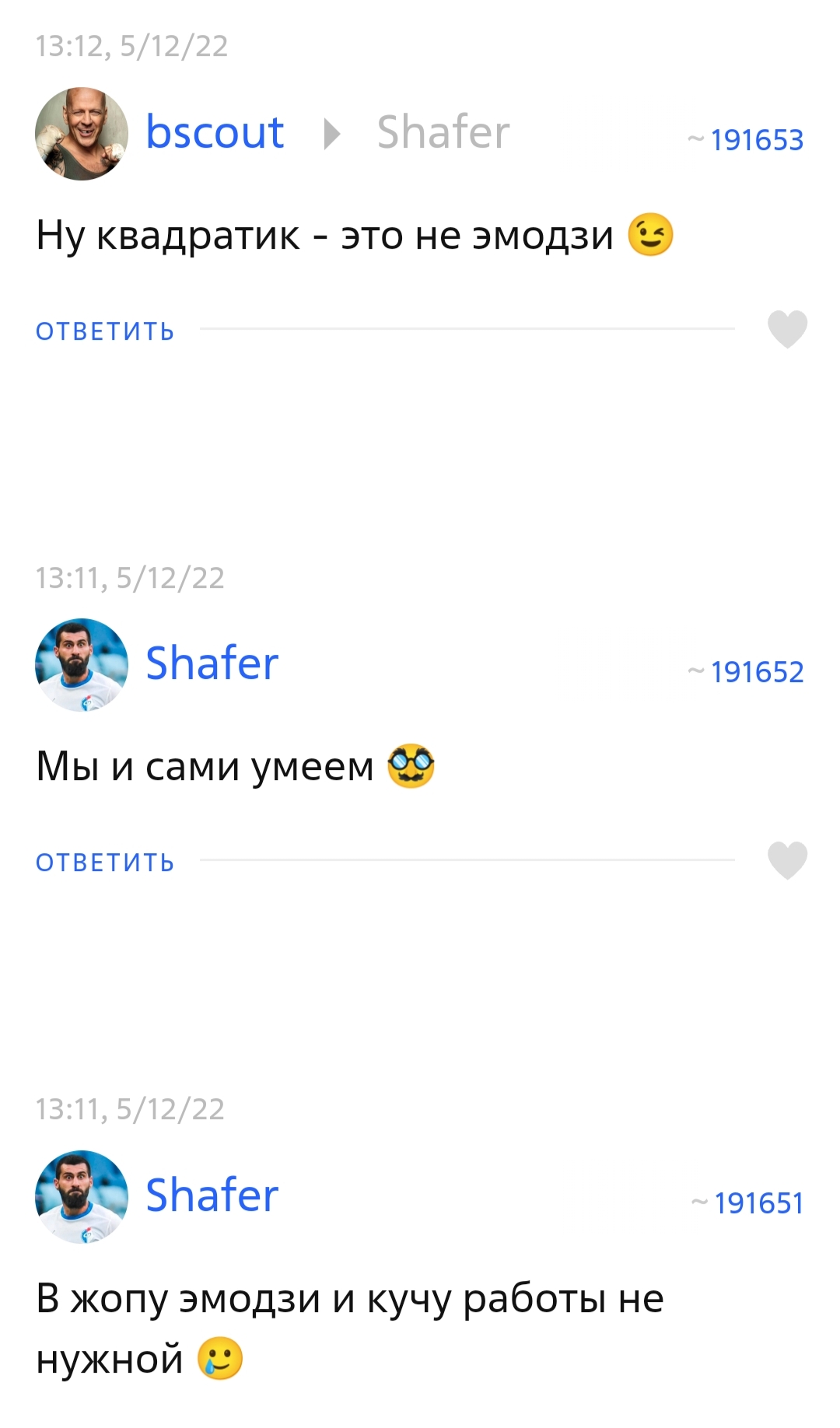Open Shafer's profile from comment 191652

(212, 663)
